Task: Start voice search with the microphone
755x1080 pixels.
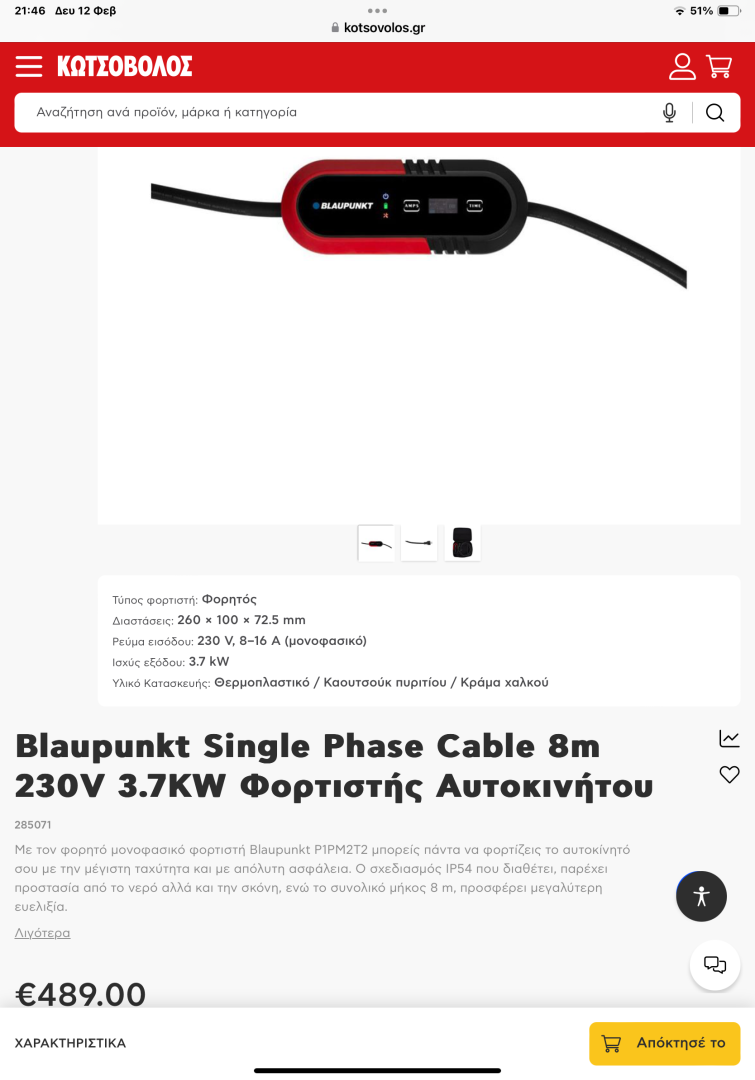Action: [669, 113]
